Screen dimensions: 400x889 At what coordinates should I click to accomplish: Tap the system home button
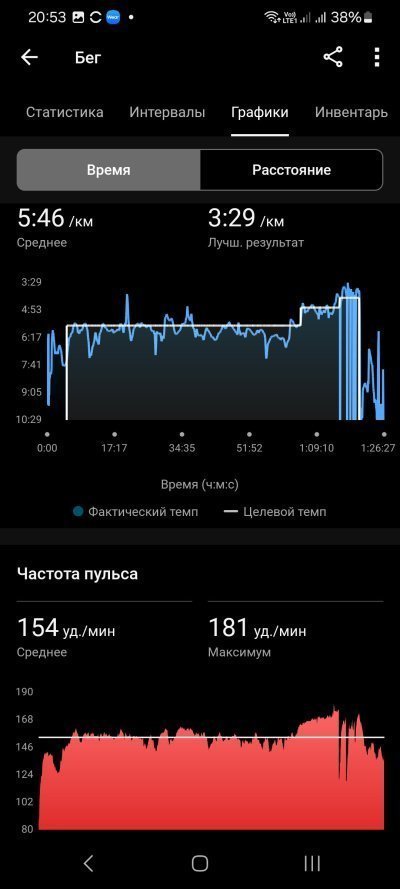(199, 863)
